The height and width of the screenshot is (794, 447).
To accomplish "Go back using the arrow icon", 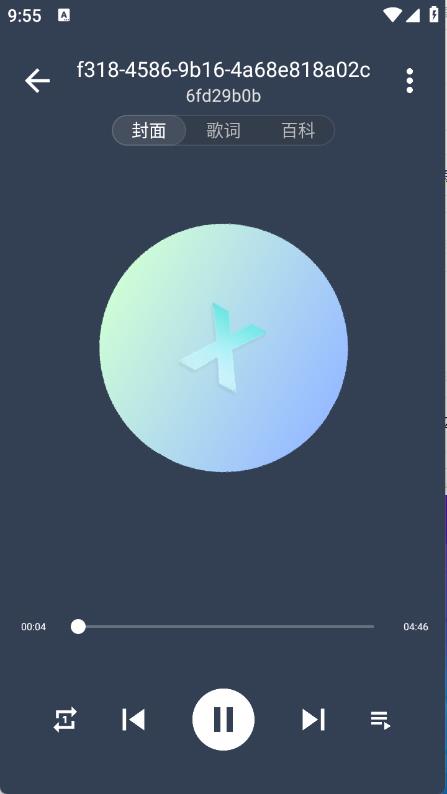I will click(x=37, y=81).
